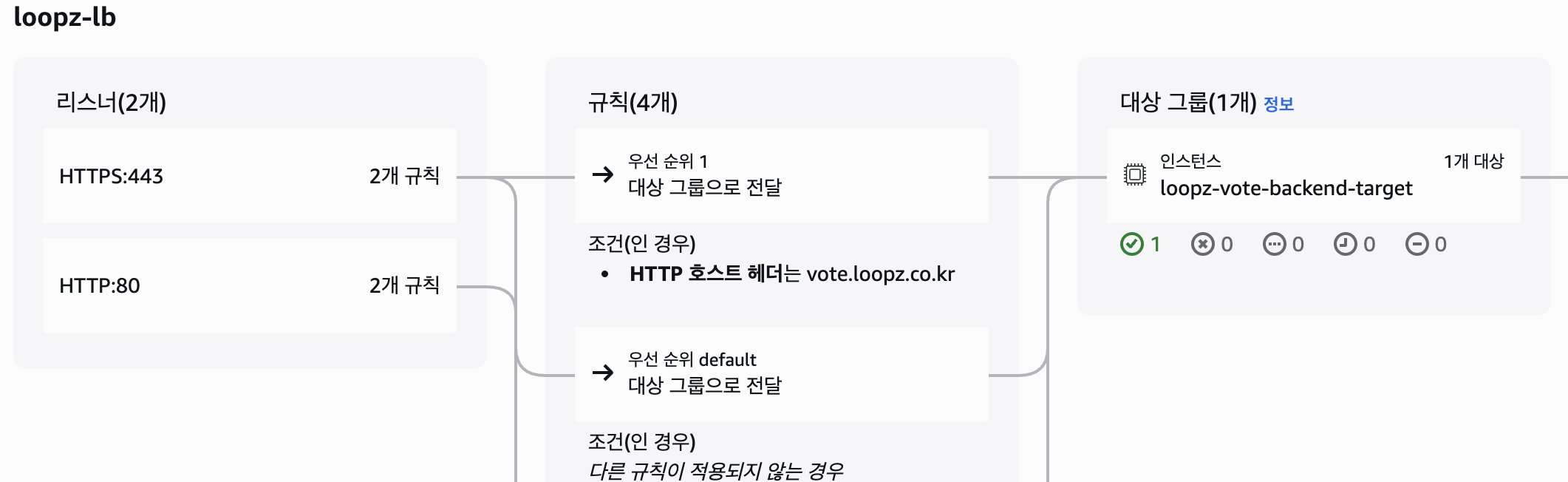Select the HTTP:80 listener card
Viewport: 1568px width, 482px height.
coord(249,285)
